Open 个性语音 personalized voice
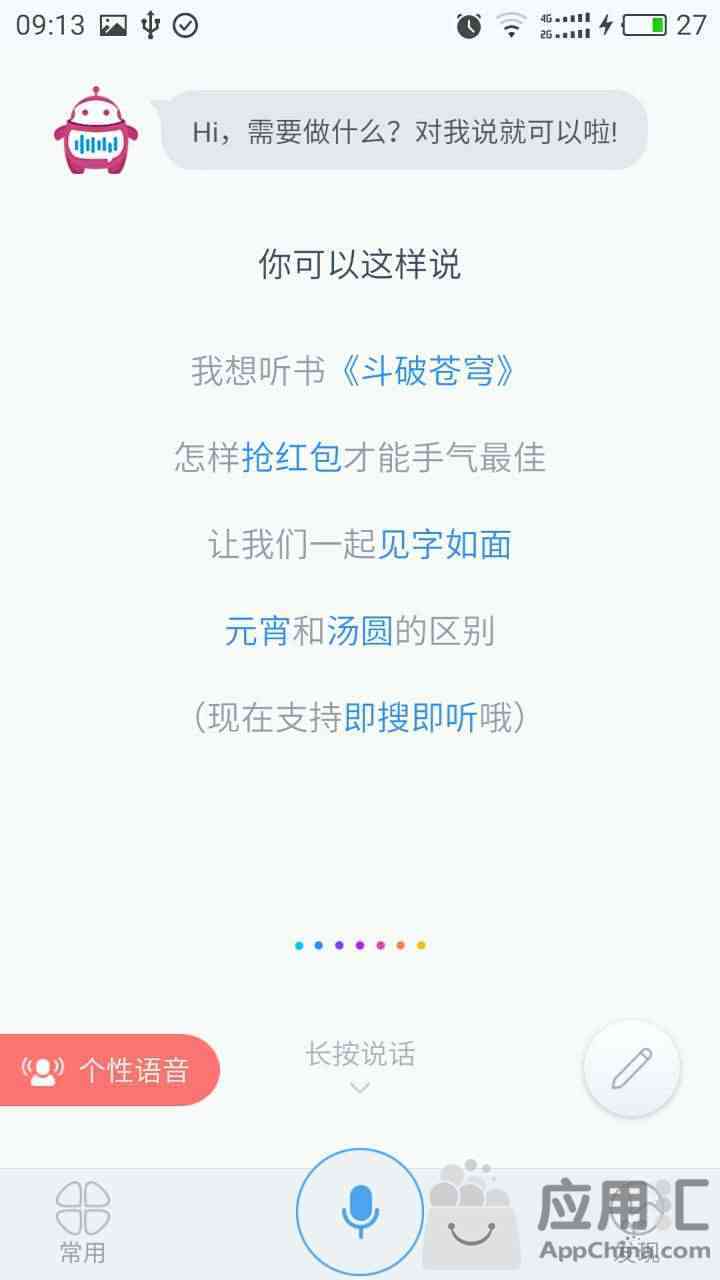720x1280 pixels. pyautogui.click(x=109, y=1070)
